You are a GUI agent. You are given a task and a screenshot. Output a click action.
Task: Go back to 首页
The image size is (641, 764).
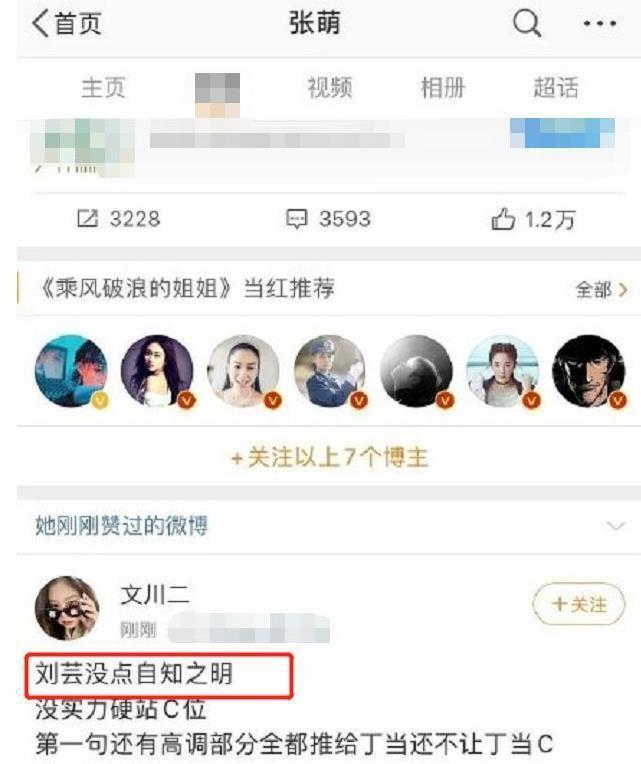(66, 24)
